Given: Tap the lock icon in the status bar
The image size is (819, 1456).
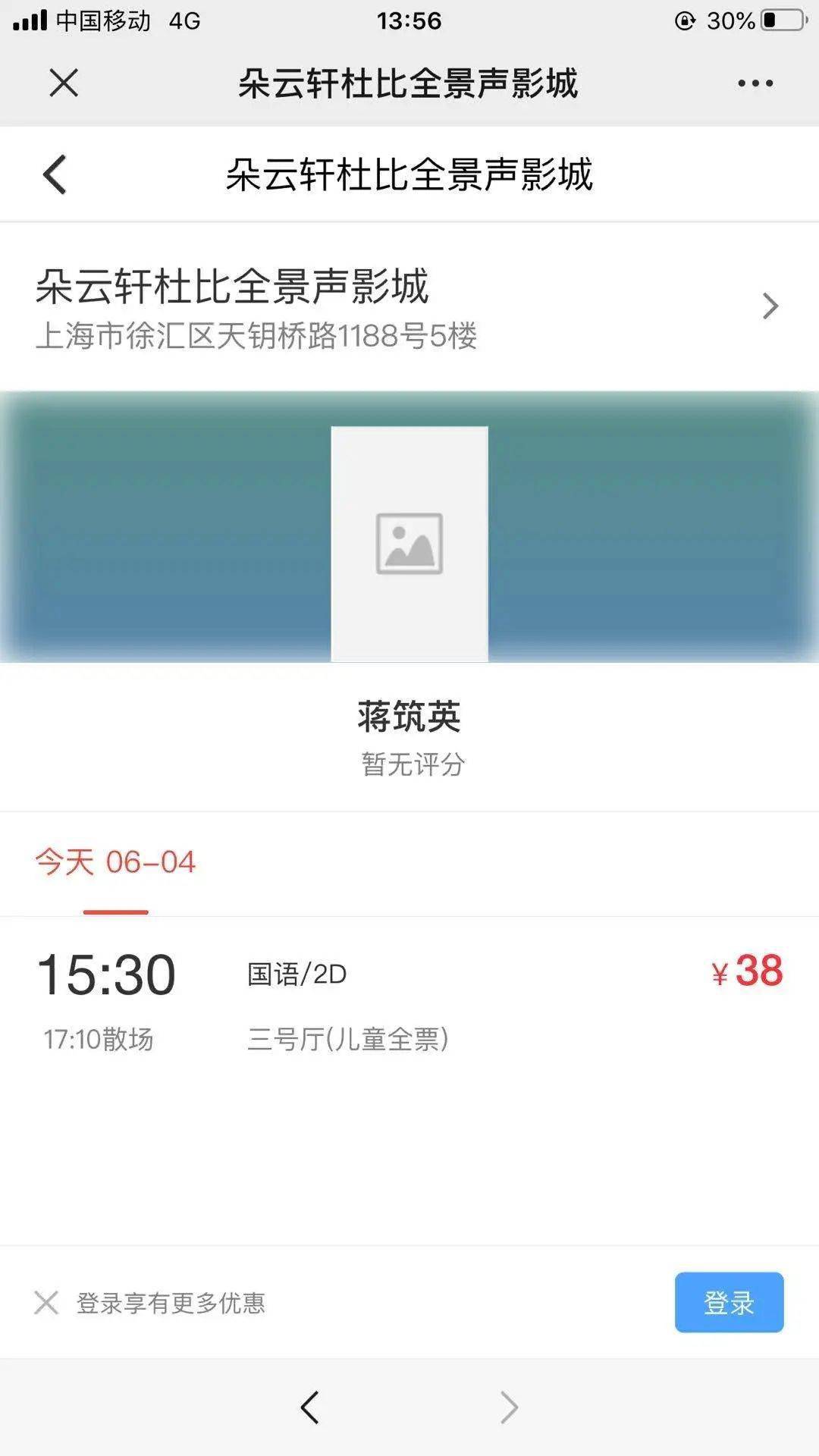Looking at the screenshot, I should coord(685,20).
